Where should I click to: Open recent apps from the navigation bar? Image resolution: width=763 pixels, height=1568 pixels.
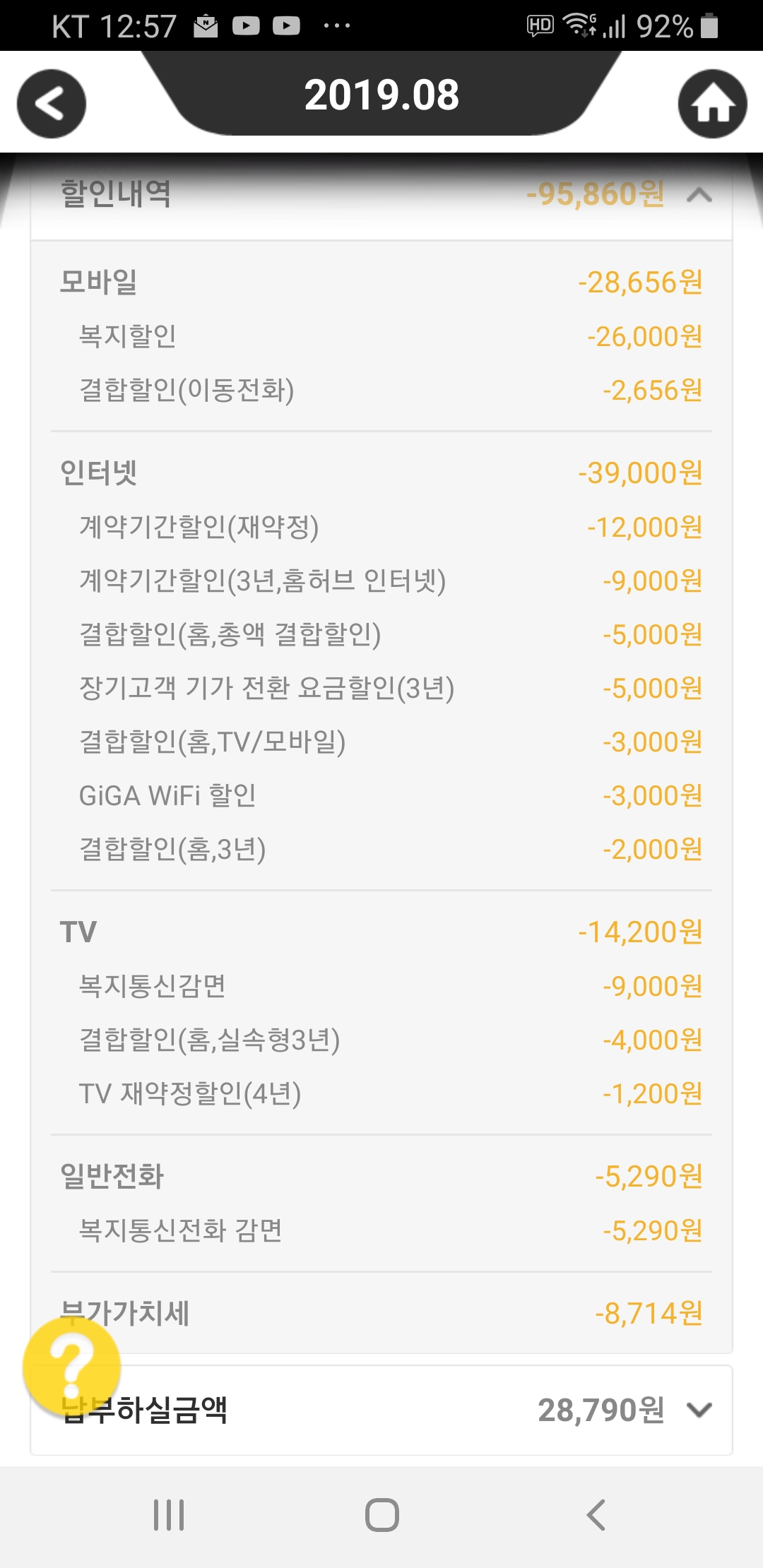pos(169,1515)
